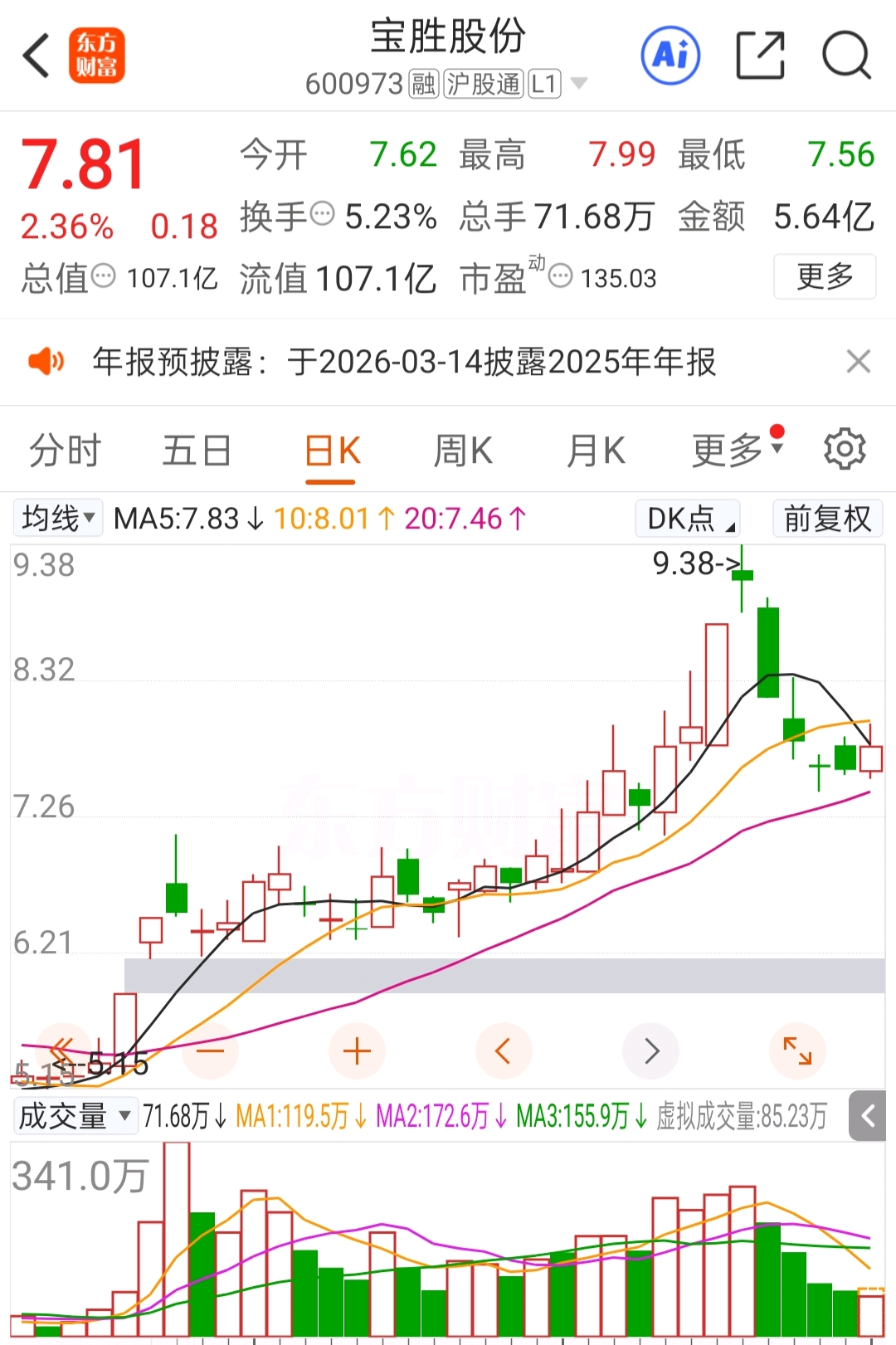Switch to the 五日 chart tab
This screenshot has width=896, height=1345.
(x=197, y=451)
